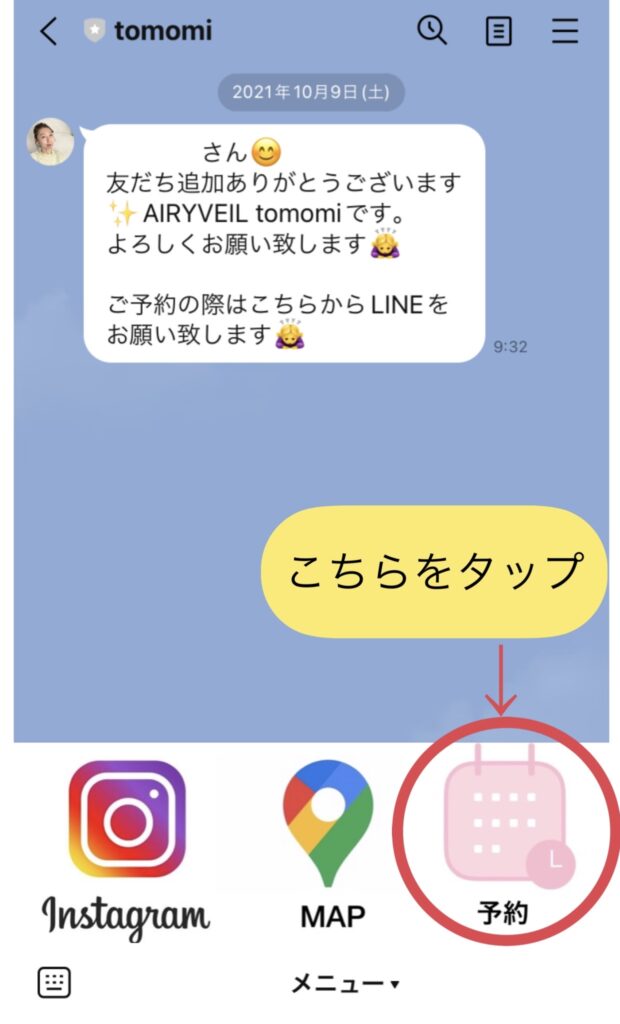Open the hamburger chat menu

pyautogui.click(x=565, y=32)
